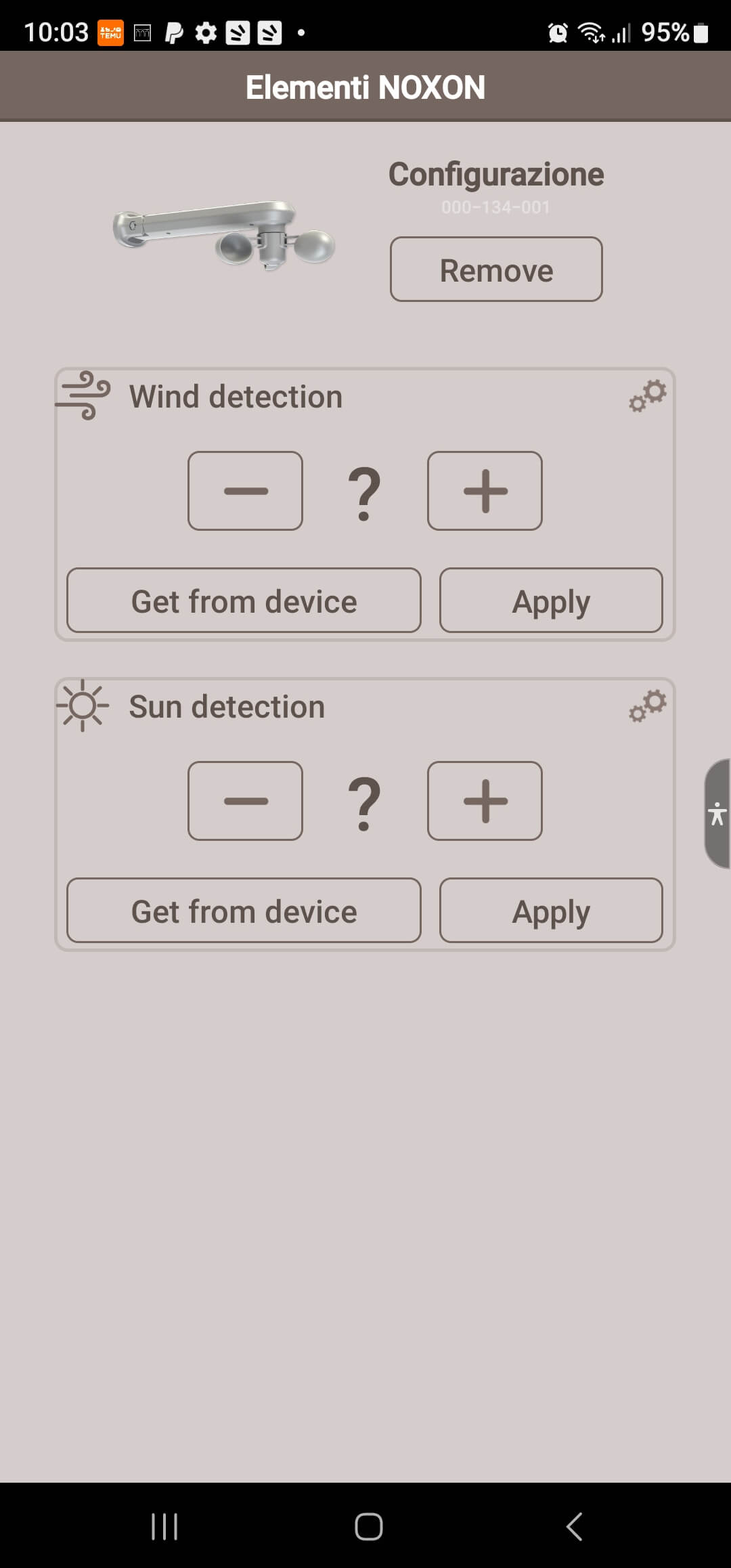Image resolution: width=731 pixels, height=1568 pixels.
Task: Decrease the Sun detection value
Action: pos(245,801)
